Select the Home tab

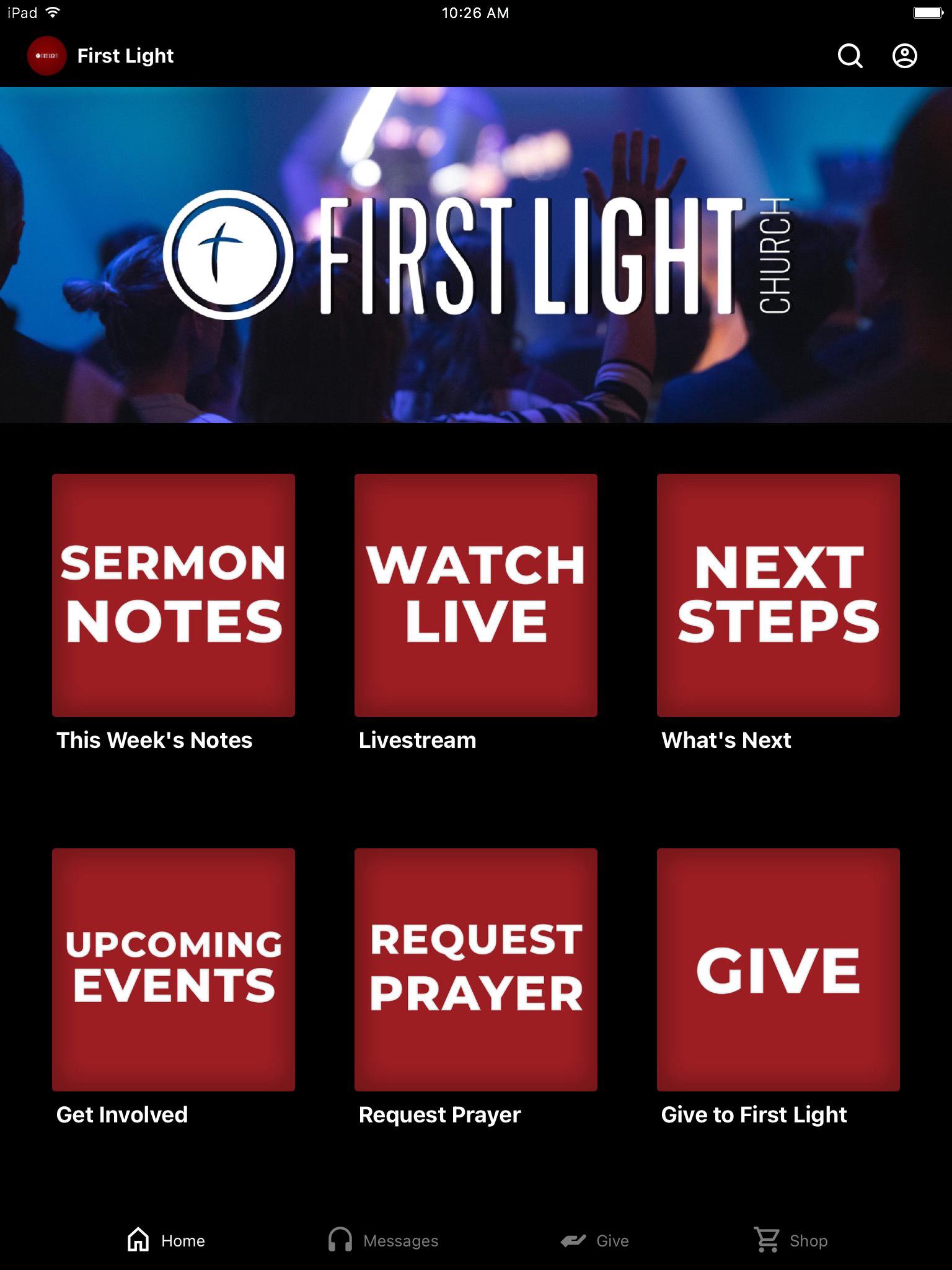click(x=166, y=1240)
